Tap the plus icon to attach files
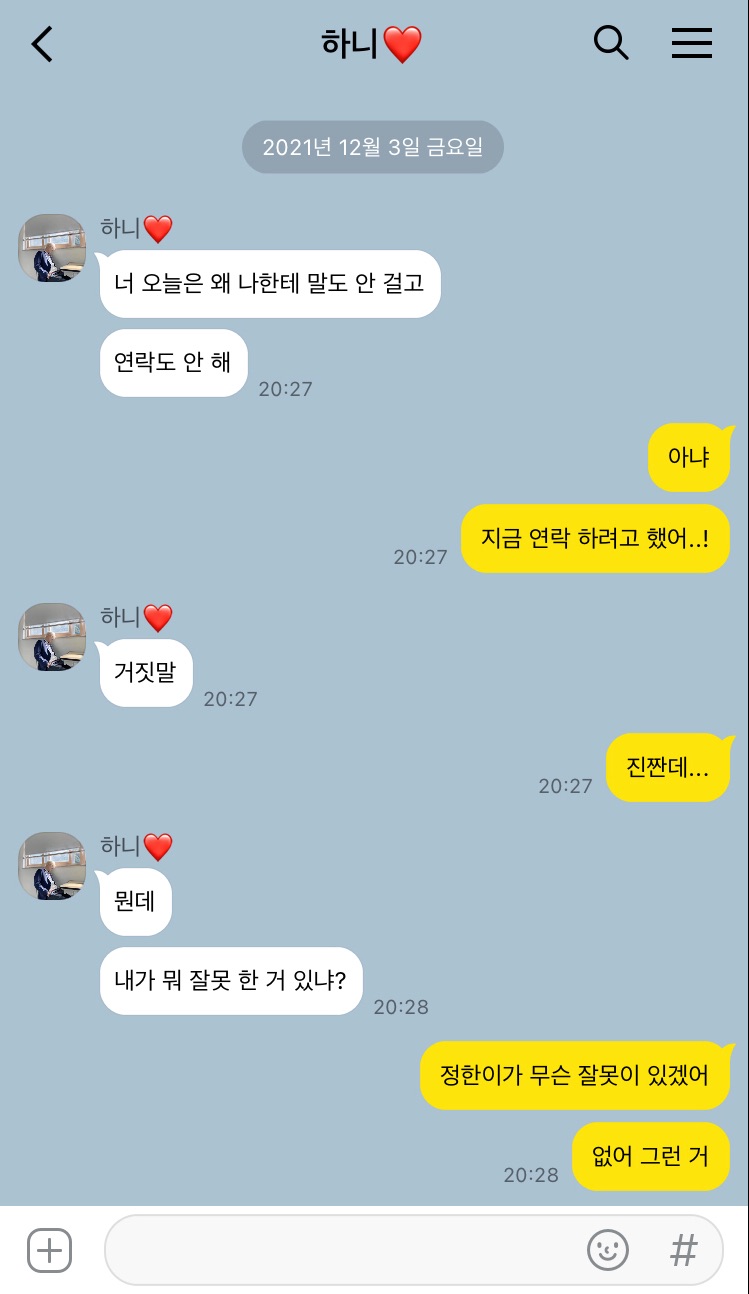The width and height of the screenshot is (749, 1294). coord(48,1249)
